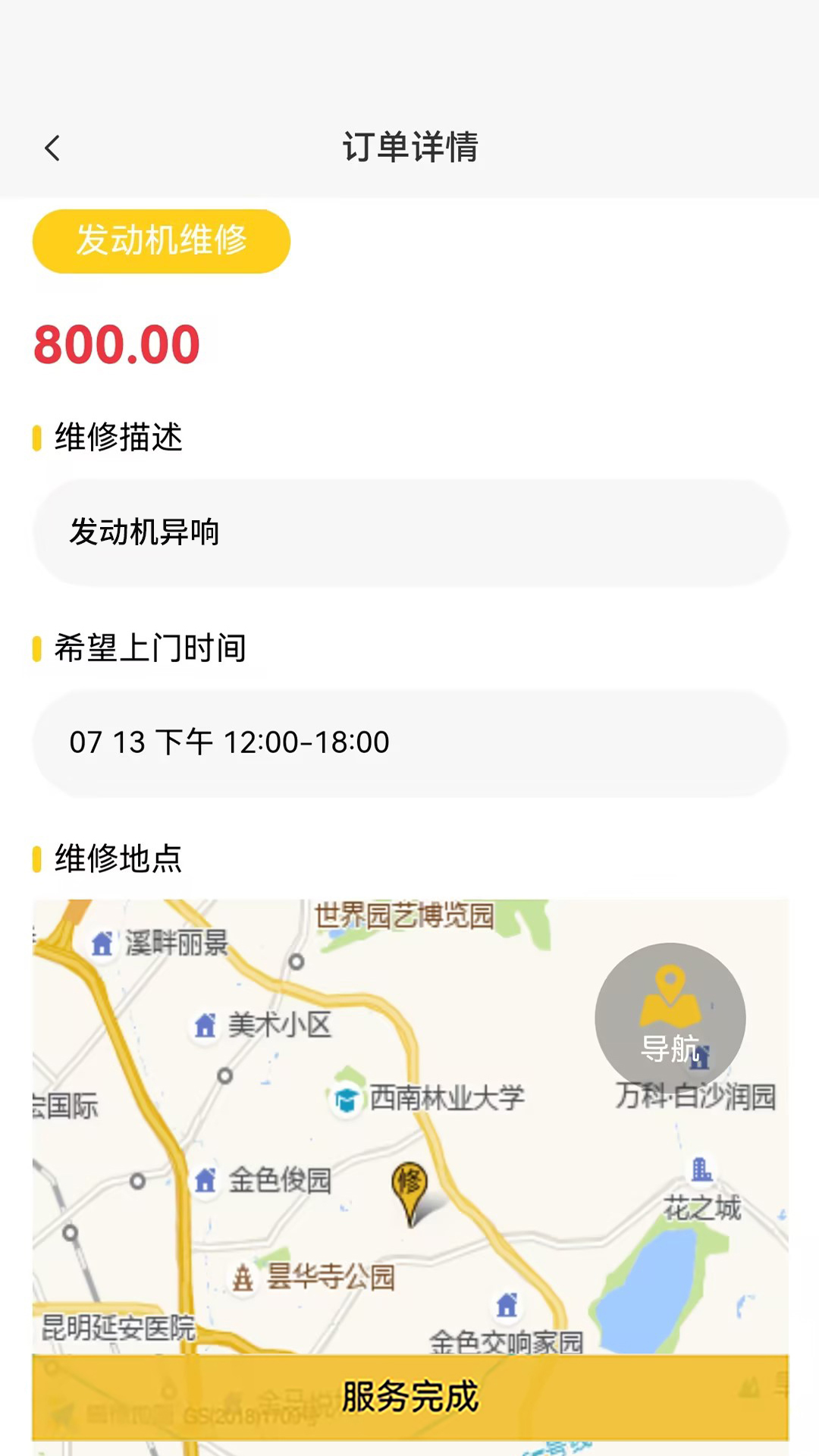819x1456 pixels.
Task: Tap the 修 repair location pin
Action: coord(409,1186)
